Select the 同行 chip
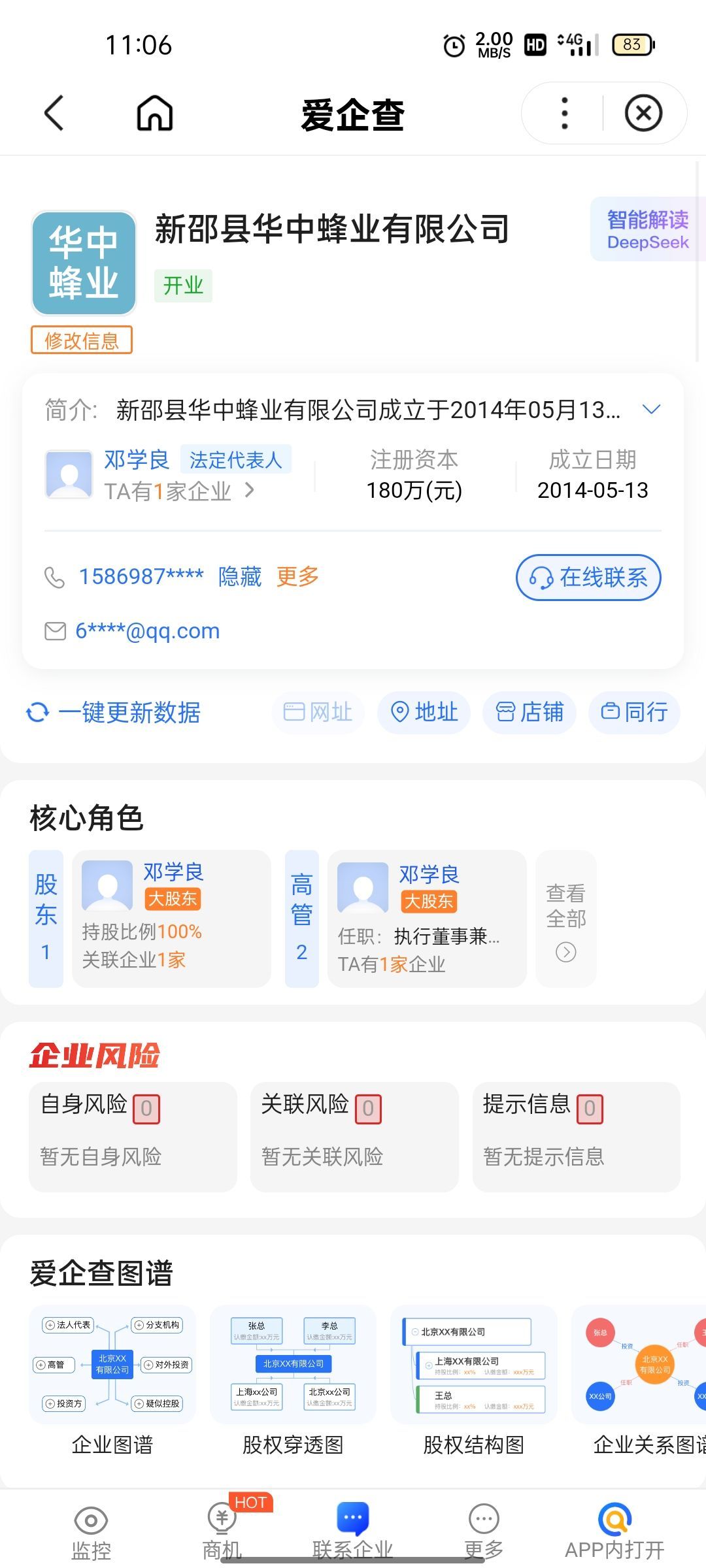Image resolution: width=706 pixels, height=1568 pixels. coord(635,712)
